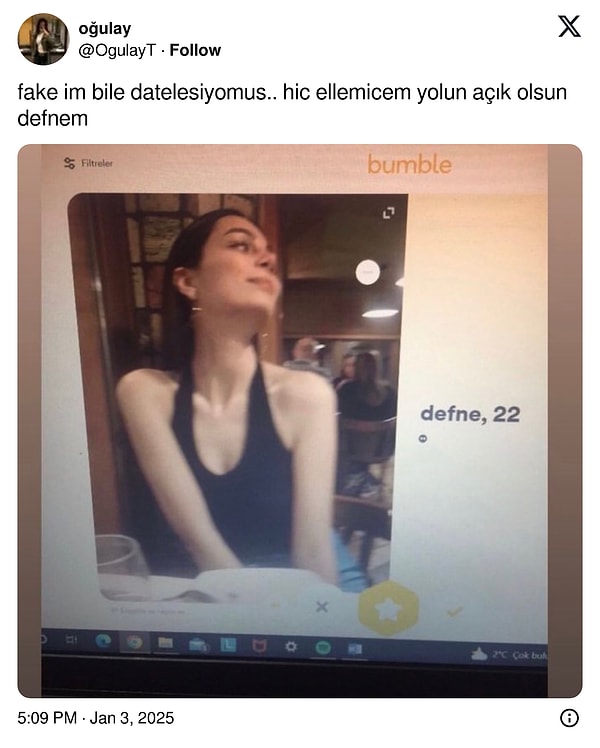Screen dimensions: 600x748
Task: Open the post on X via logo
Action: 569,27
